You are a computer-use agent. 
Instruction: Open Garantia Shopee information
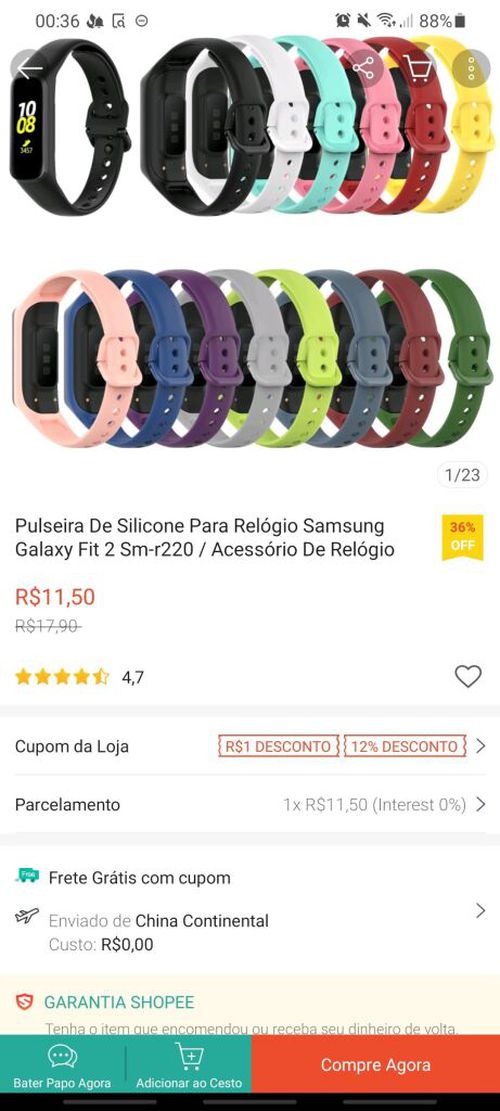point(250,1005)
